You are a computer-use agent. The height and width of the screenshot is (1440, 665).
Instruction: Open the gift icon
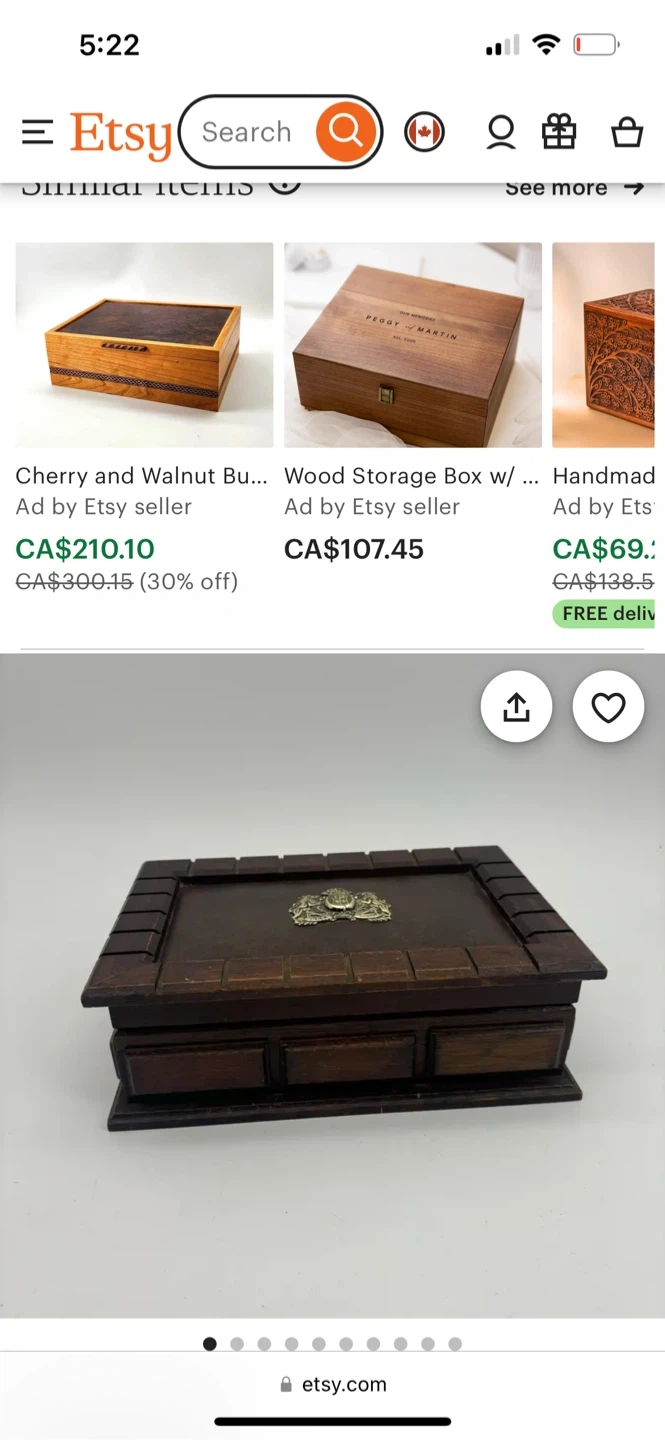click(x=559, y=132)
